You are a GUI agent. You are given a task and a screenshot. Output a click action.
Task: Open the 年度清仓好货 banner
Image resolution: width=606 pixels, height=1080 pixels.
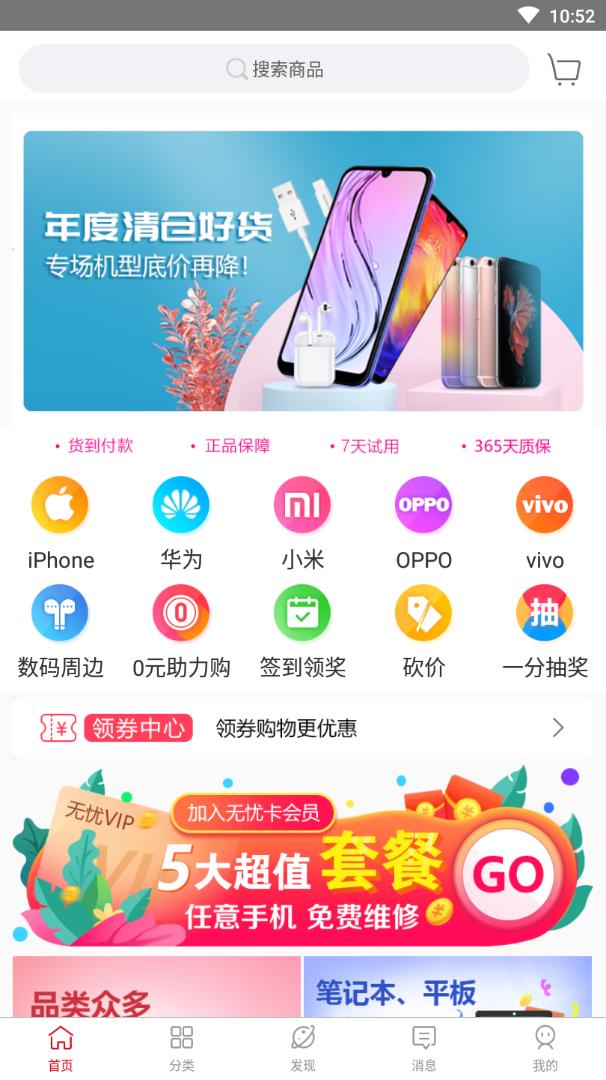(303, 271)
